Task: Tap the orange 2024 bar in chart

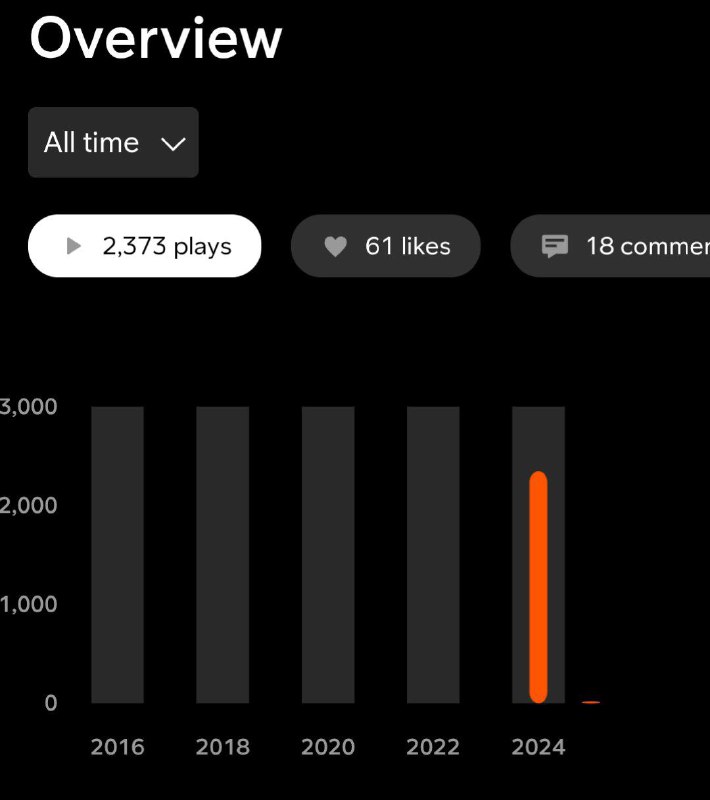Action: tap(538, 587)
